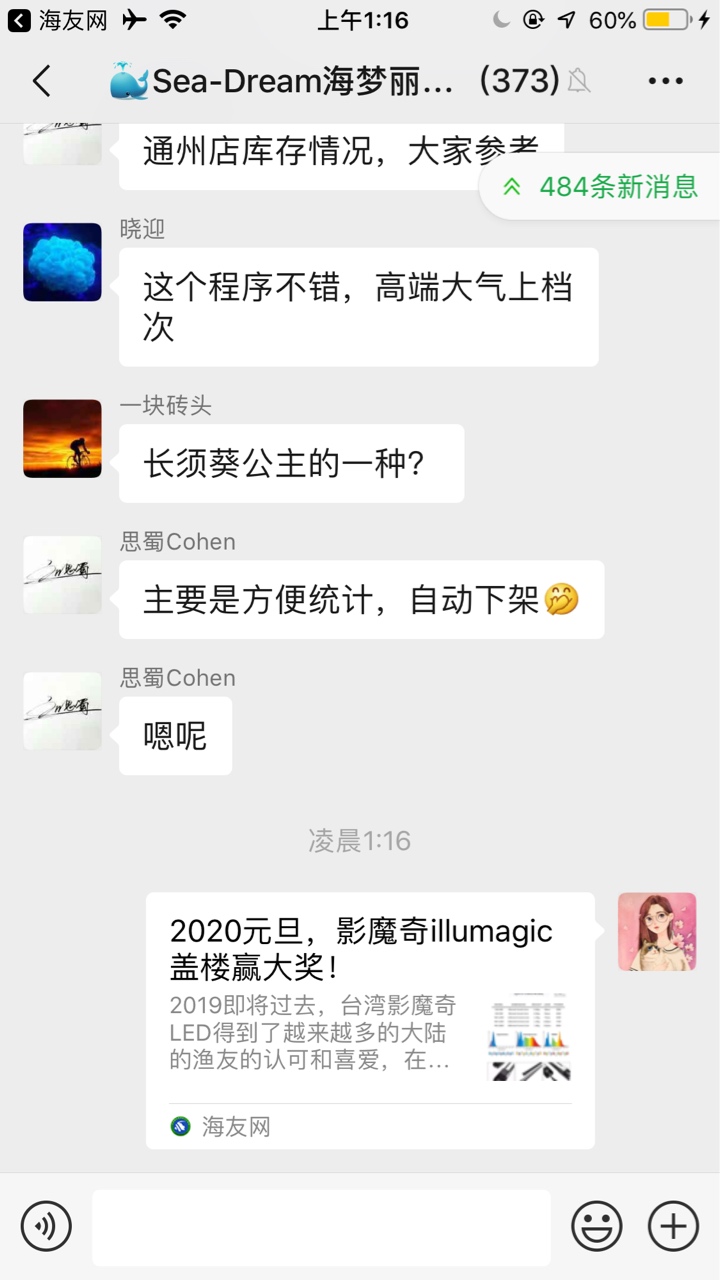Open the emoji sticker picker

[597, 1226]
